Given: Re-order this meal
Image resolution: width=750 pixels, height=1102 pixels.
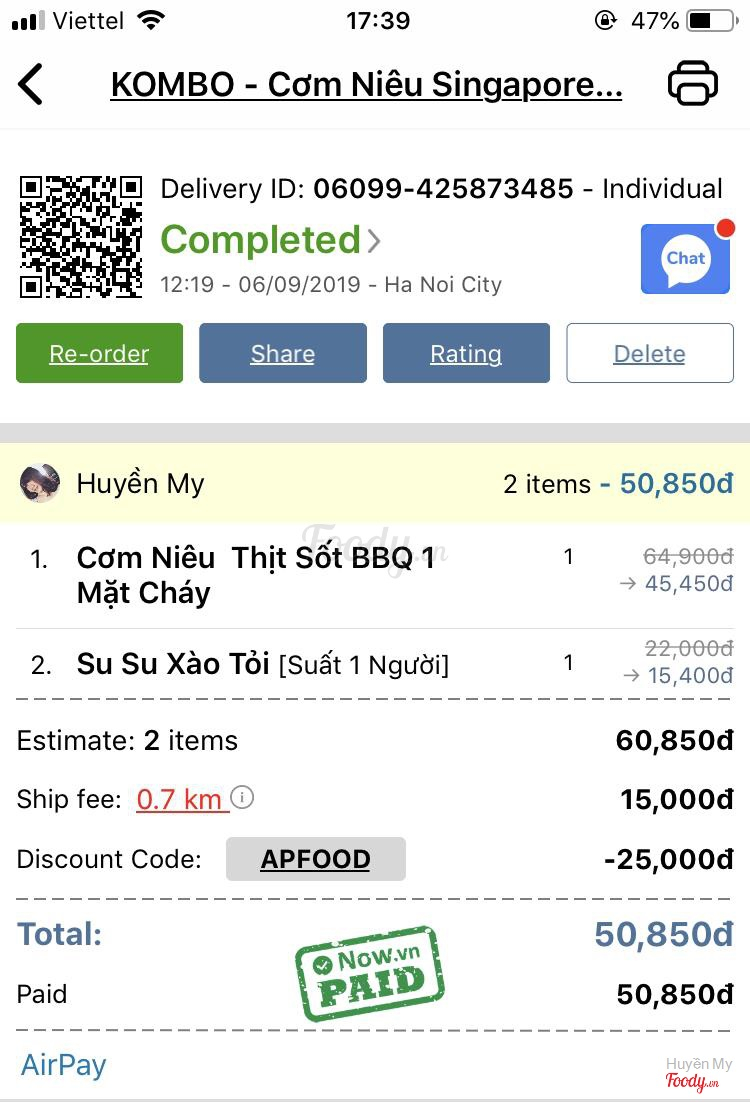Looking at the screenshot, I should 99,353.
